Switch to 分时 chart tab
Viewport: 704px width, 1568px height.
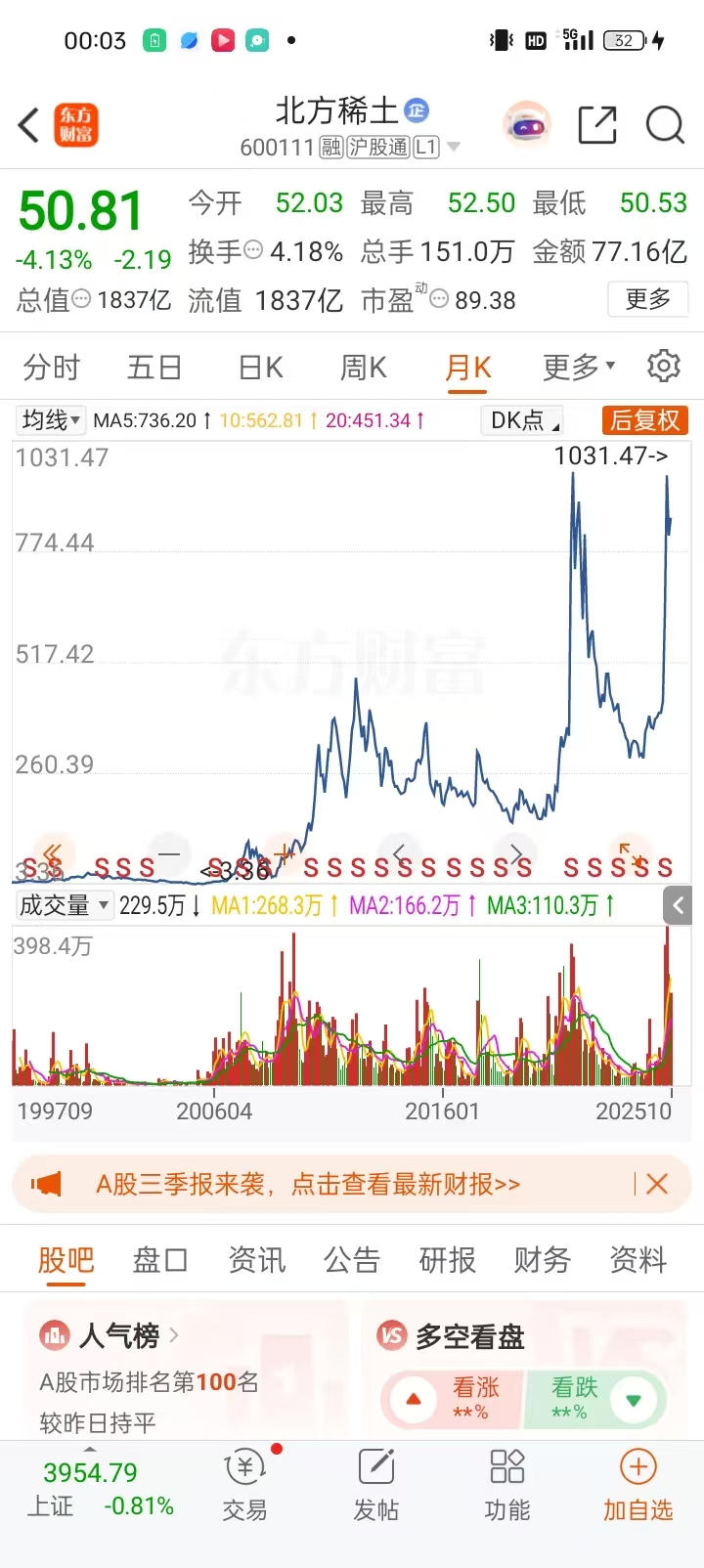pyautogui.click(x=52, y=368)
